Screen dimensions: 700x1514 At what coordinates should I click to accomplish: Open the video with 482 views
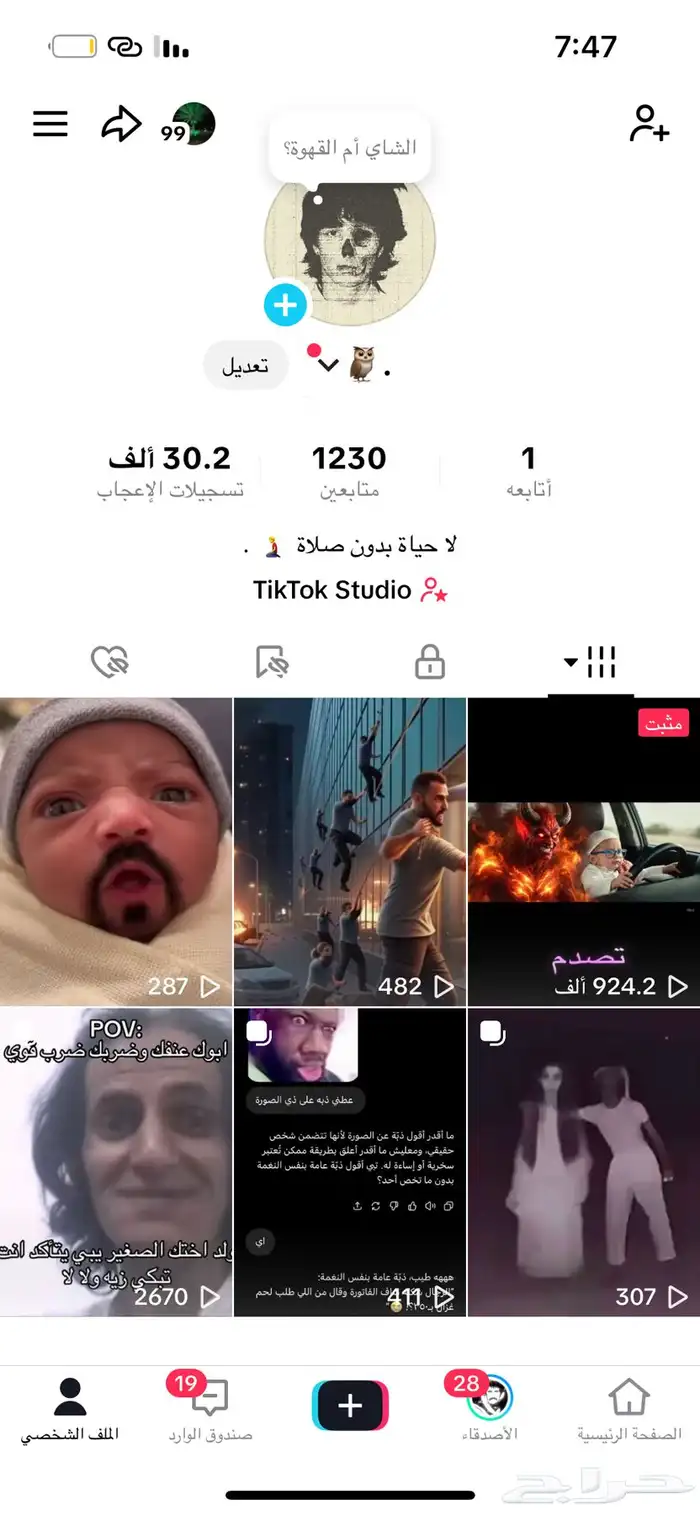[x=350, y=850]
